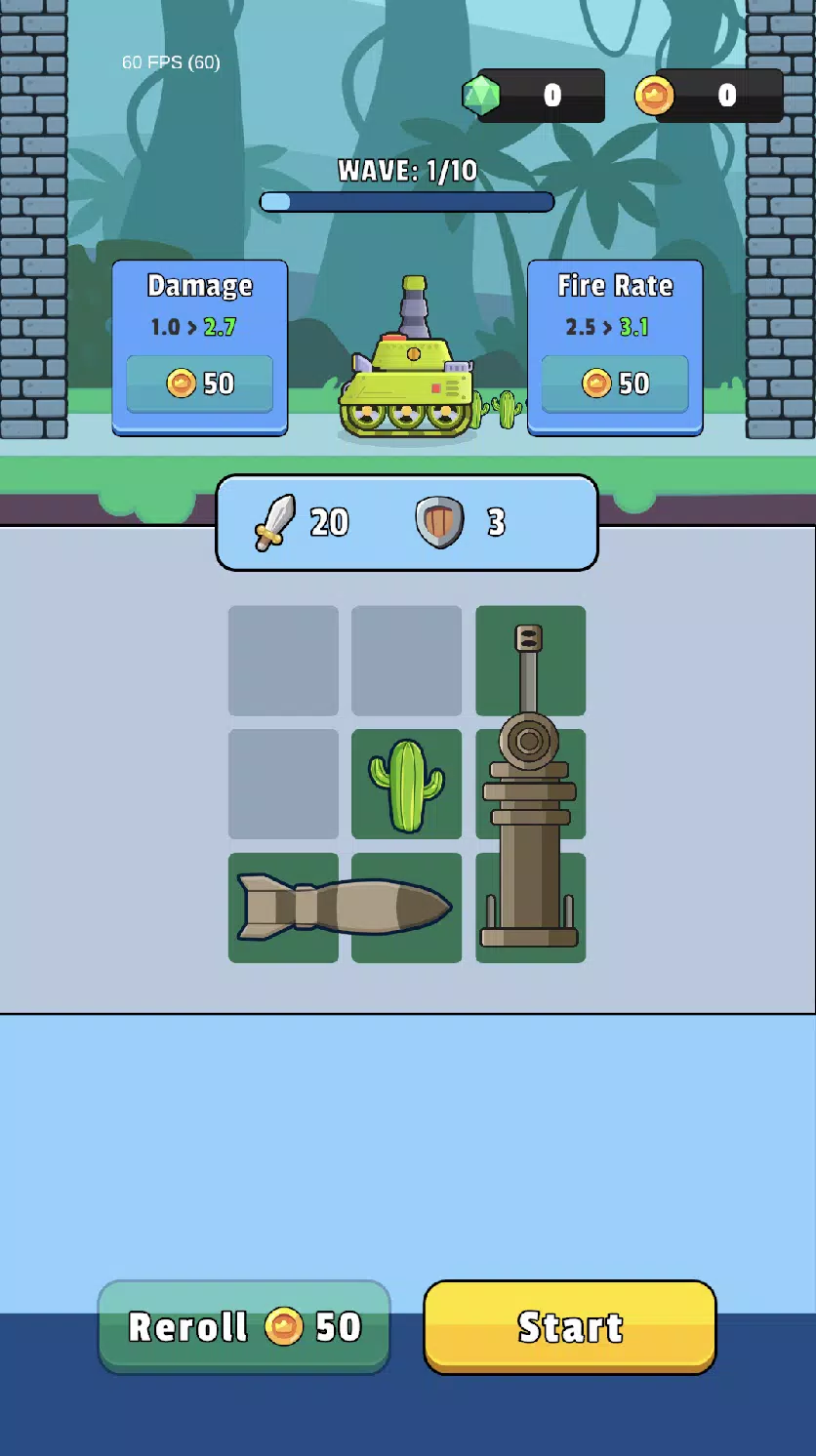Buy the Damage upgrade for 50 coins
816x1456 pixels.
pos(199,384)
